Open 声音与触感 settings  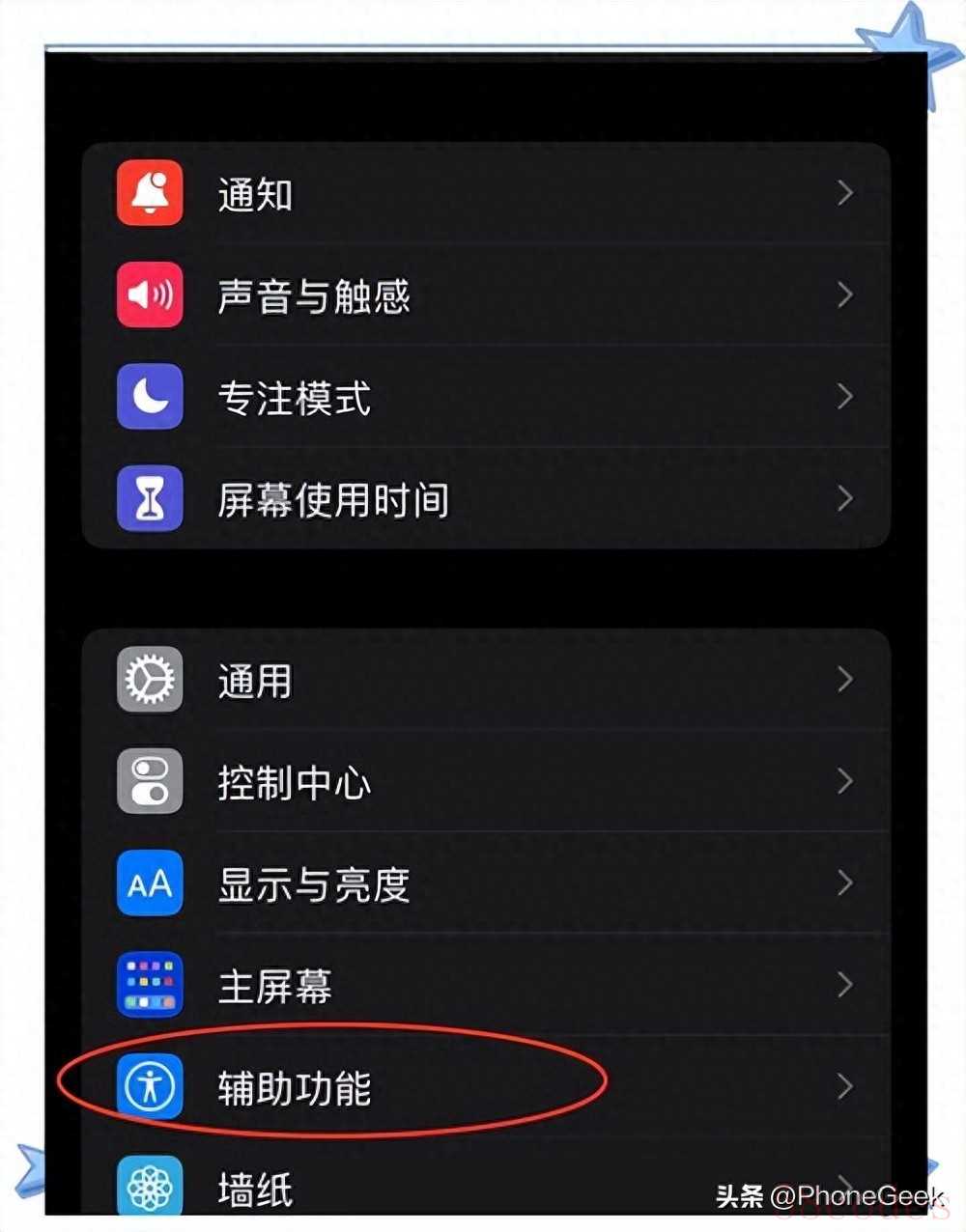[x=483, y=295]
